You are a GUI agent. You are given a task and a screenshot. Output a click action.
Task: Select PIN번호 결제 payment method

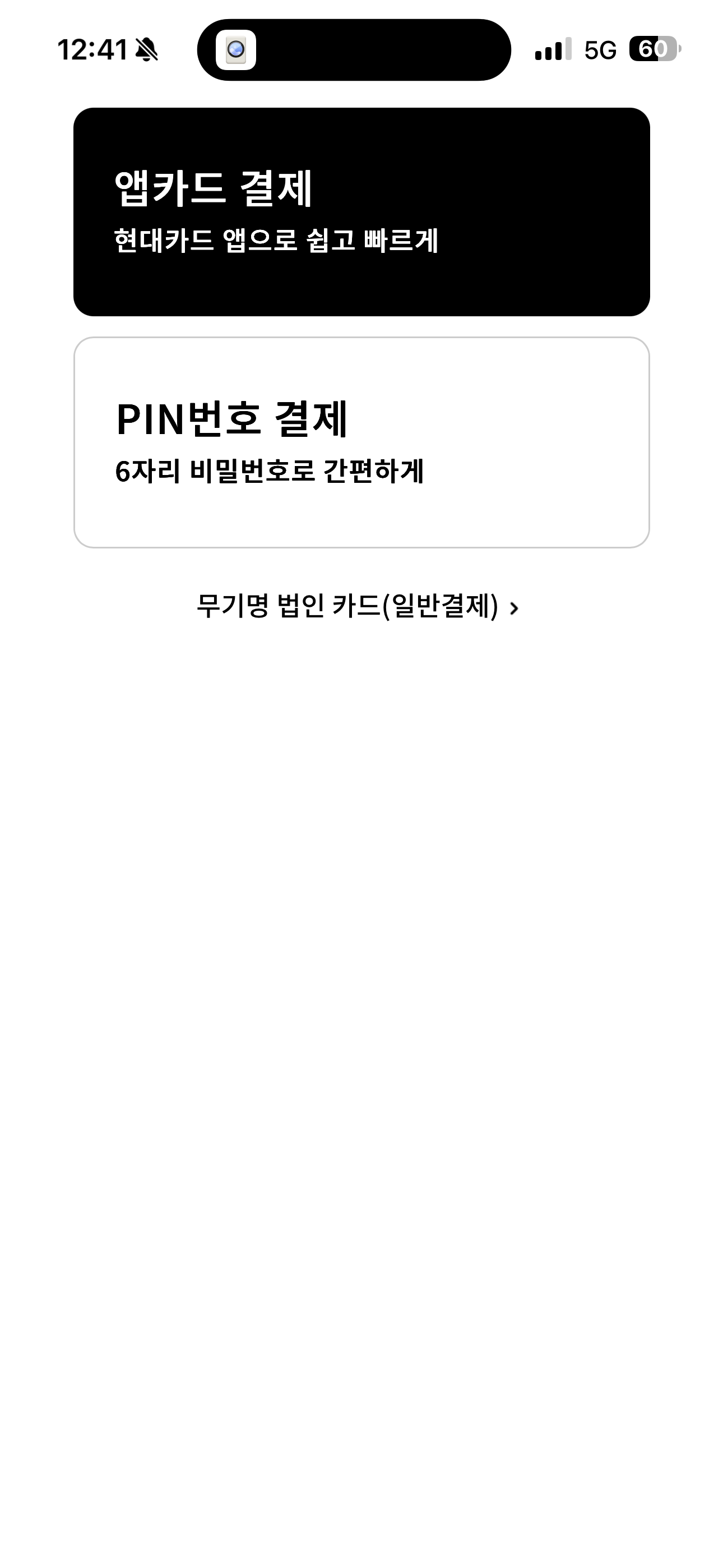(x=361, y=442)
